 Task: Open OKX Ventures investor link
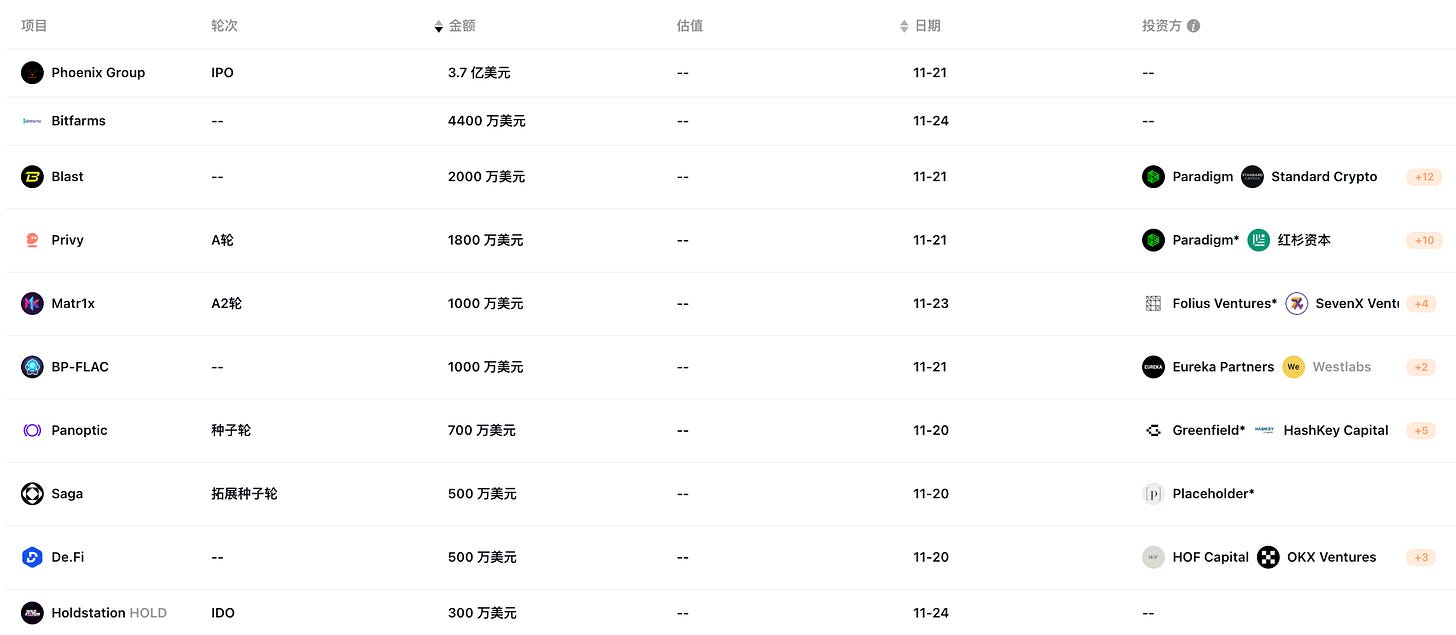pos(1331,557)
